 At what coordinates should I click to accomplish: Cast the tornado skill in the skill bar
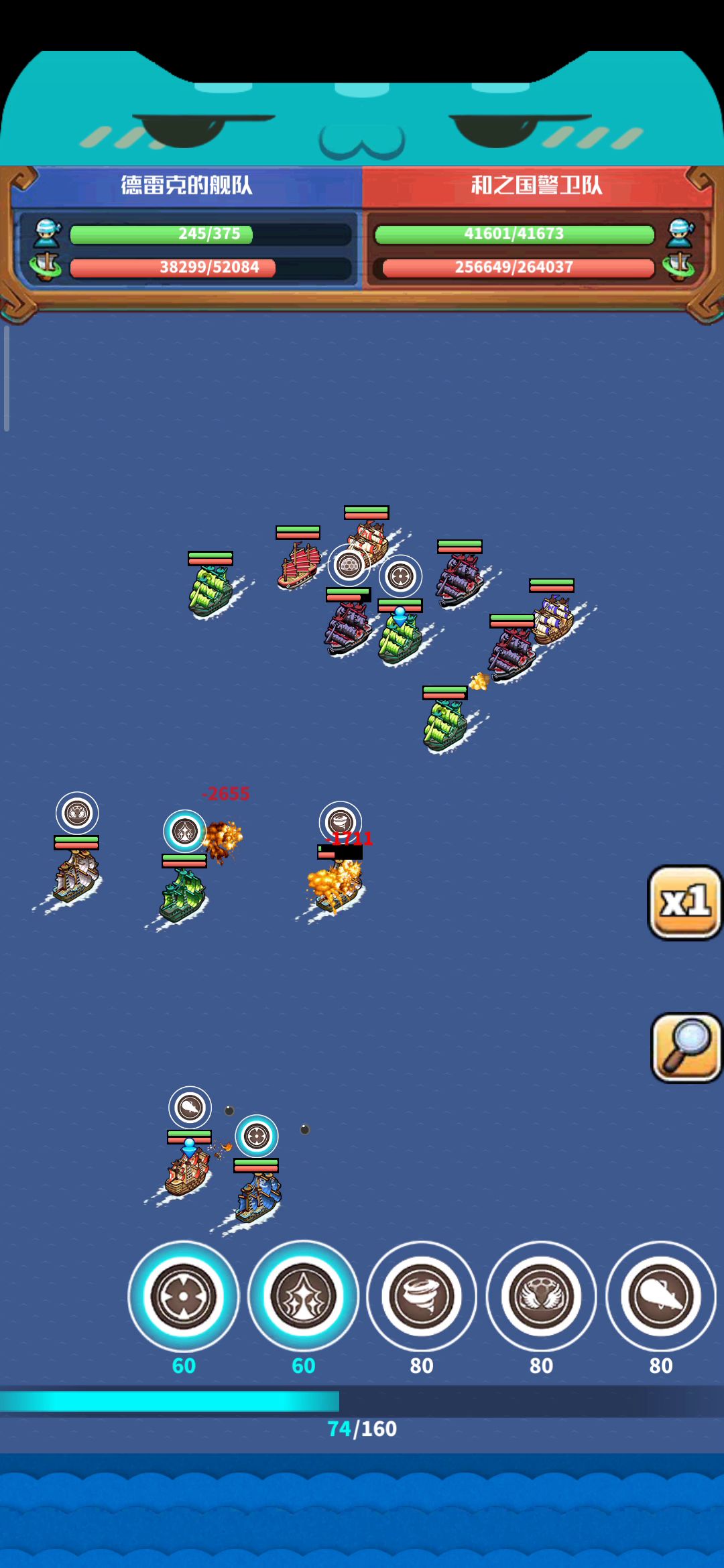[x=422, y=1296]
